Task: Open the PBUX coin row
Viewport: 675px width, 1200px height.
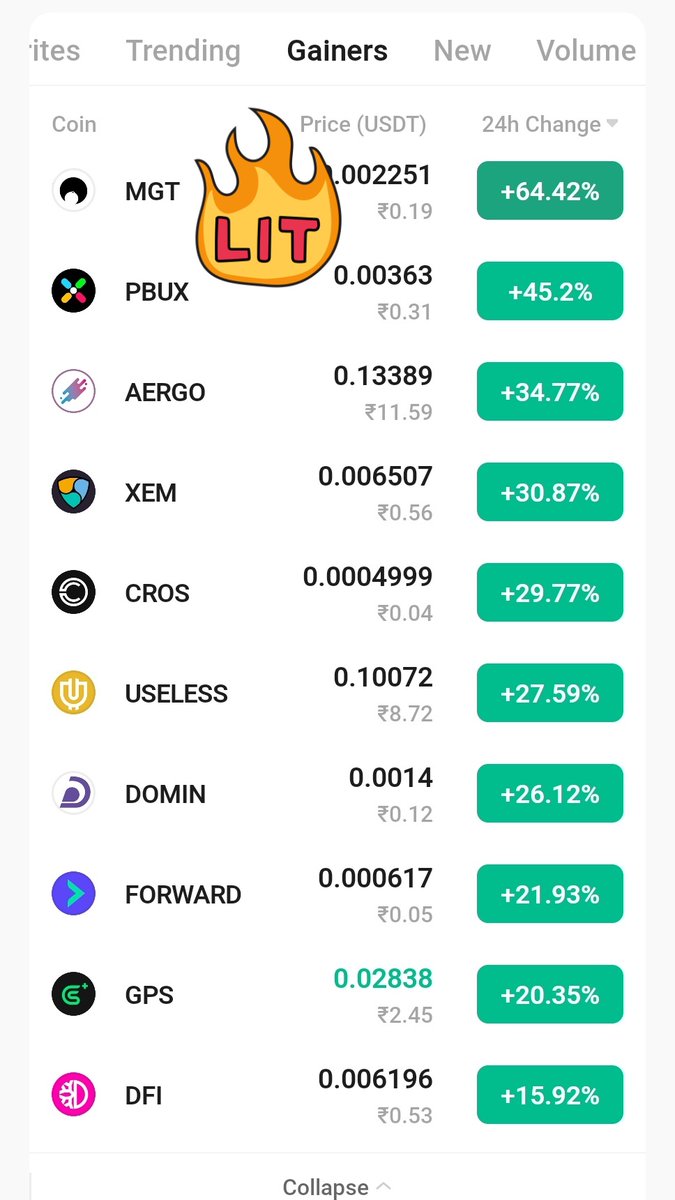Action: [x=337, y=292]
